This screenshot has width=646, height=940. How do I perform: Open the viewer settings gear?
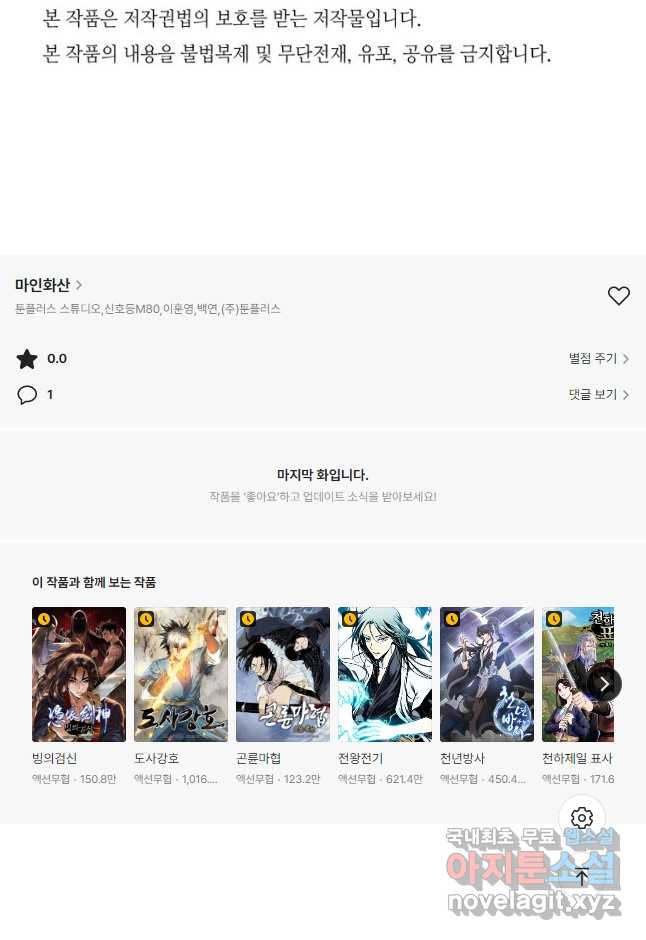click(x=582, y=818)
